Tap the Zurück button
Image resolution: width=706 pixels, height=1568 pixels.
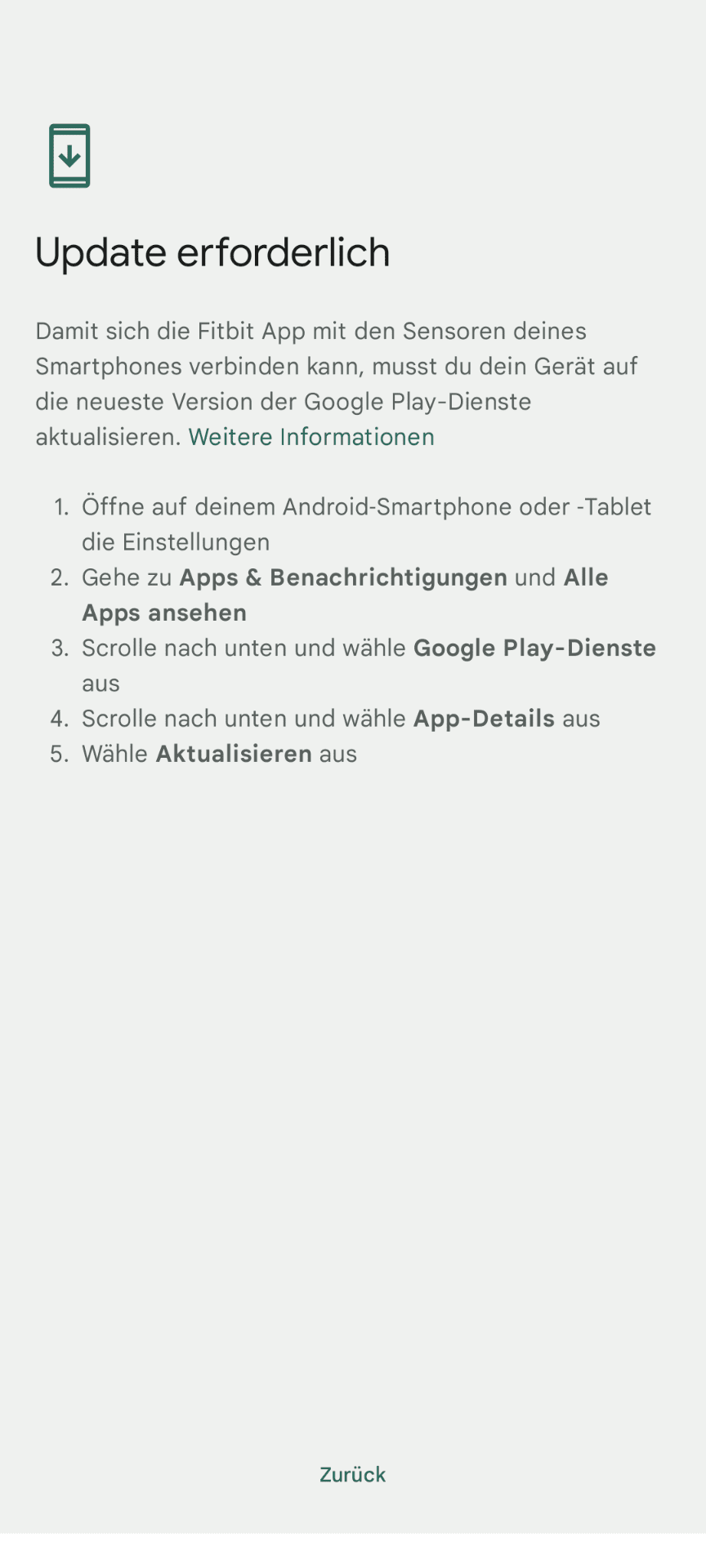(353, 1474)
